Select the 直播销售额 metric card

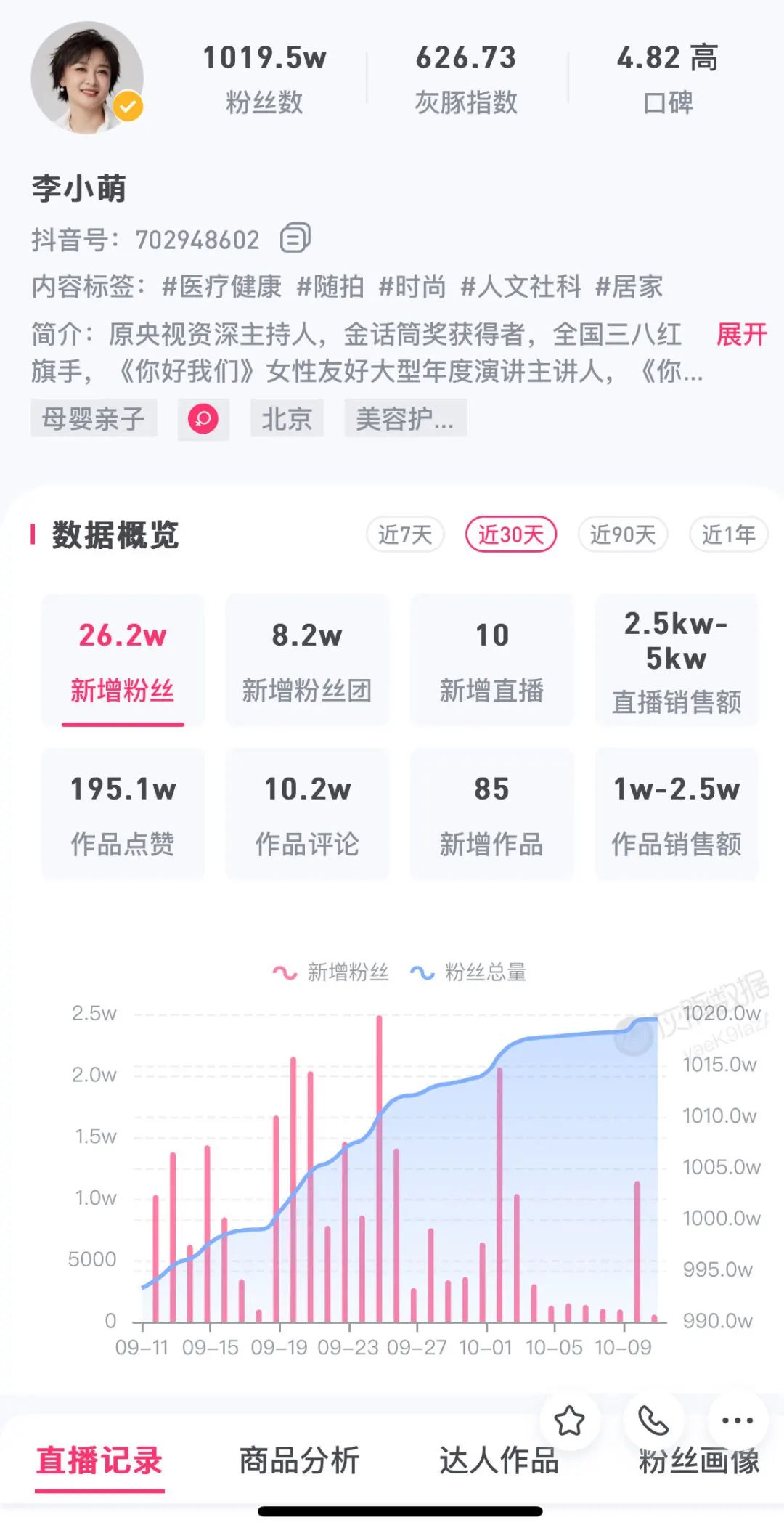click(x=677, y=660)
